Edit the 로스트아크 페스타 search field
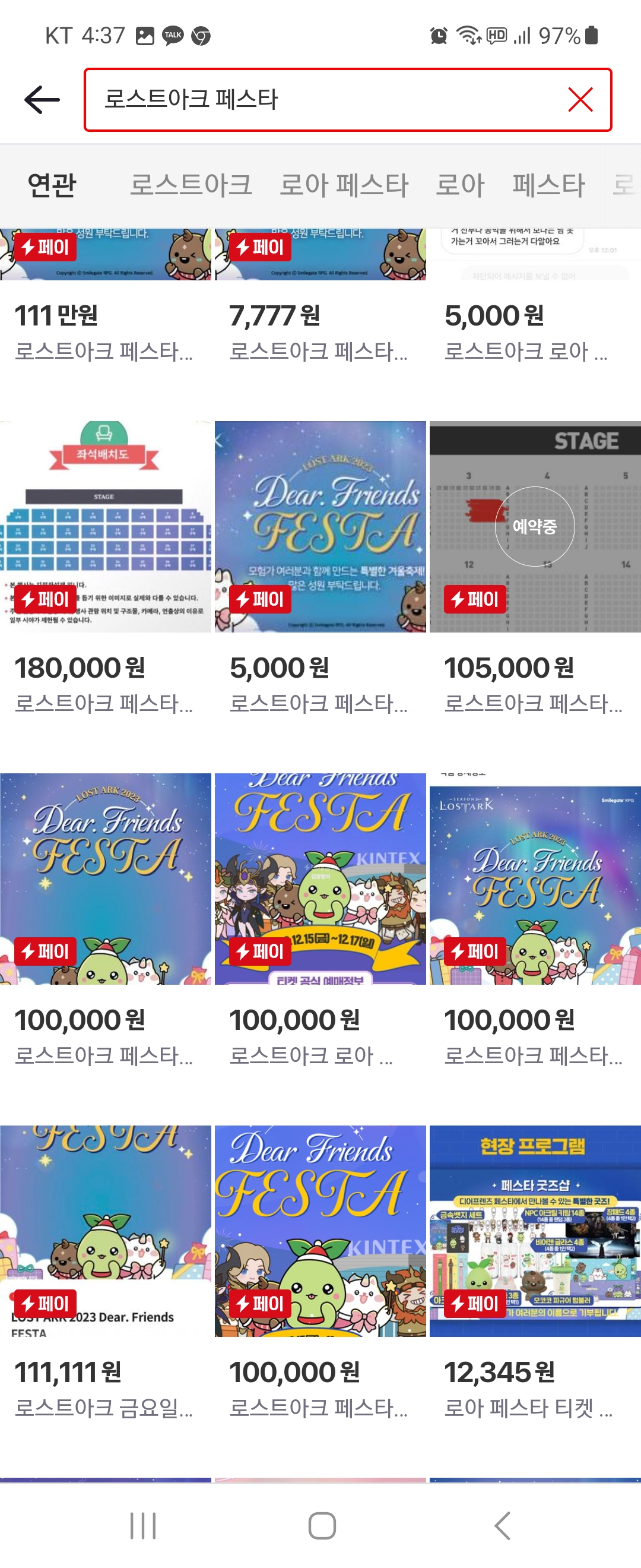641x1568 pixels. pyautogui.click(x=328, y=100)
